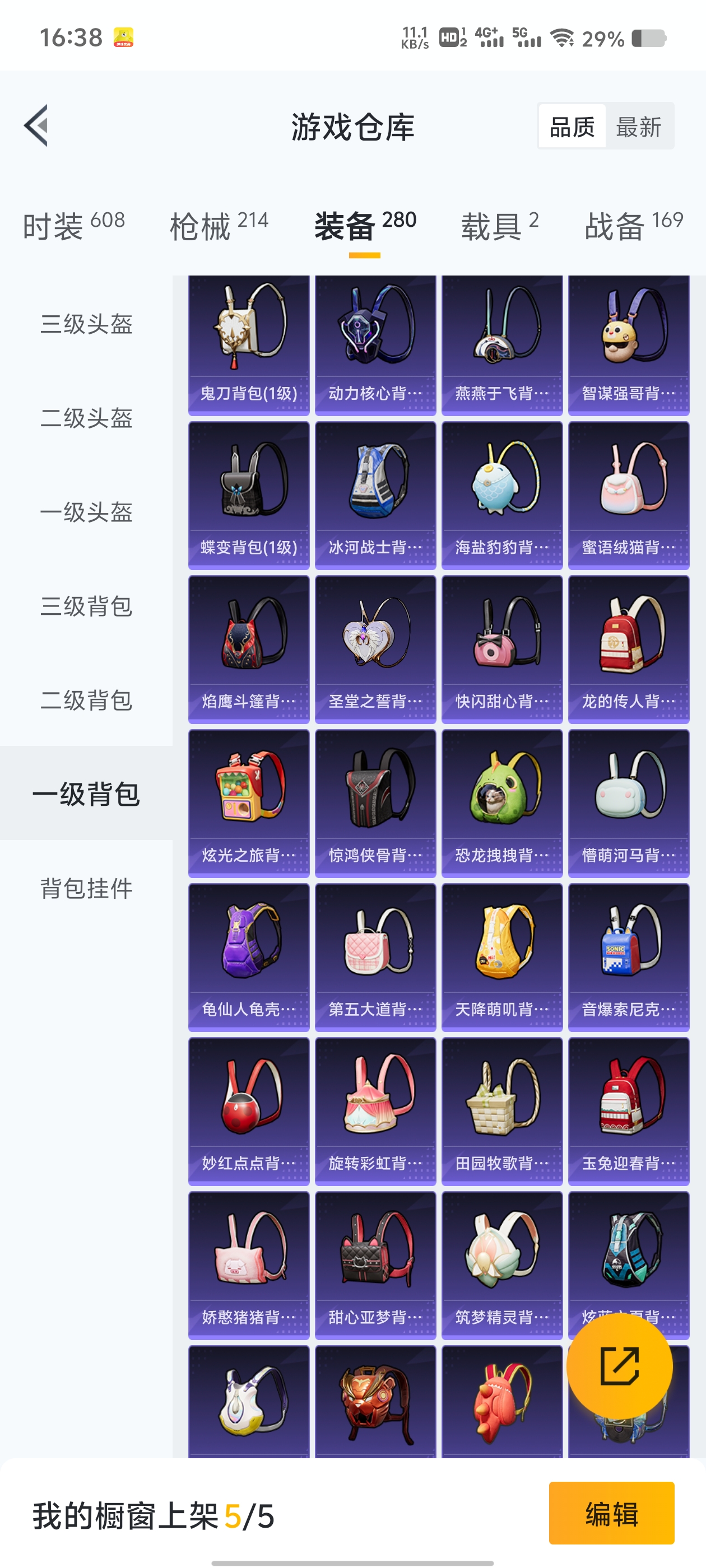Show 三级背包 items
The width and height of the screenshot is (706, 1568).
[86, 606]
